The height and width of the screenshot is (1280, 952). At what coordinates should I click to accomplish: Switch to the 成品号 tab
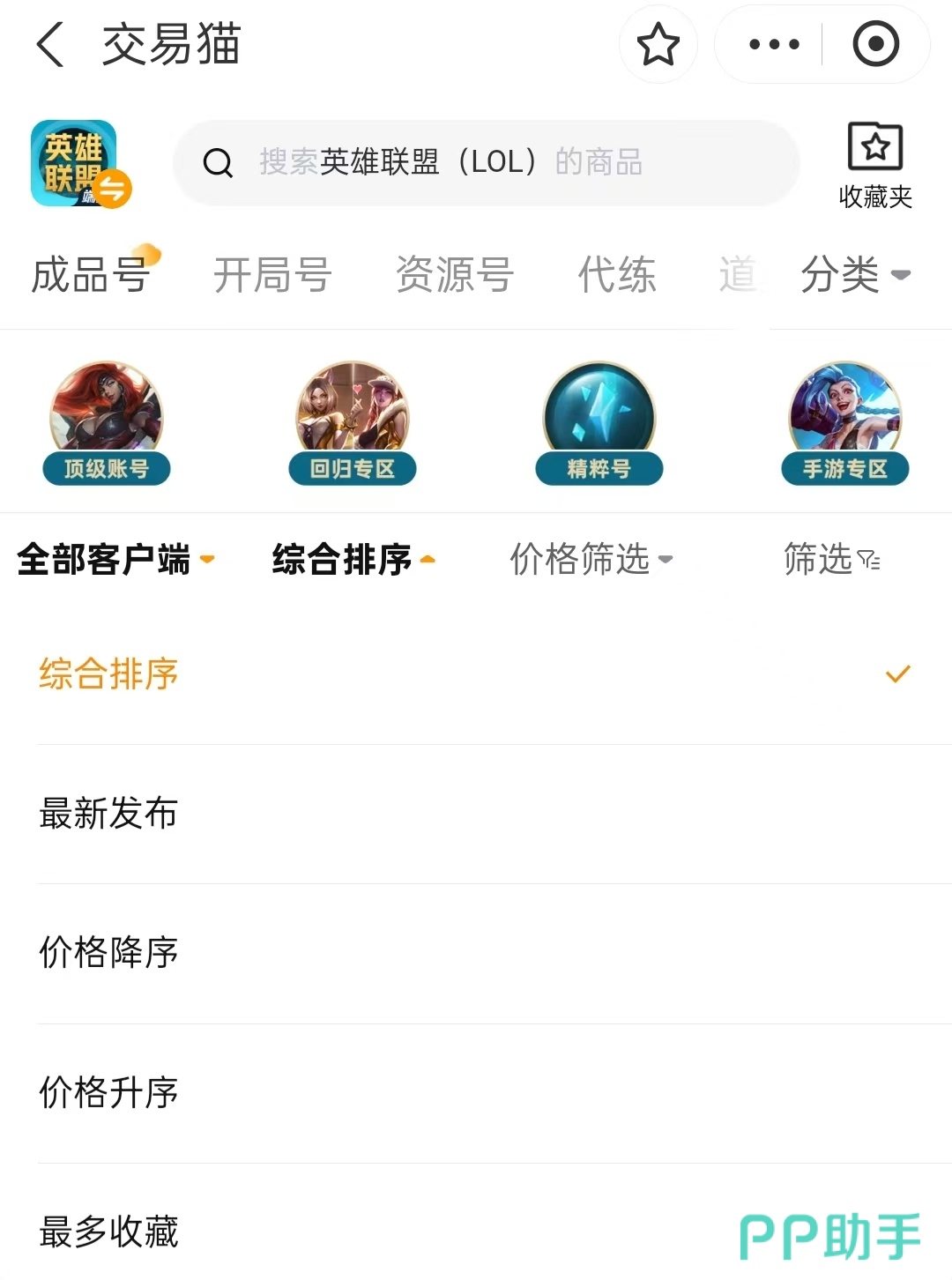click(91, 275)
